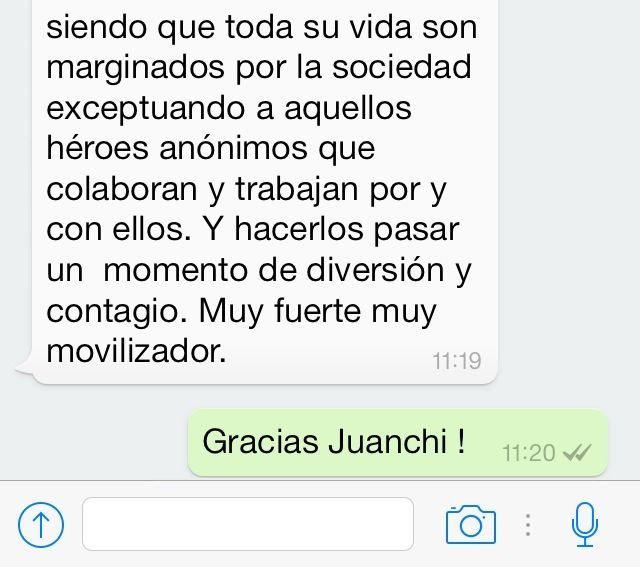Open the camera to send a photo
This screenshot has width=640, height=567.
tap(470, 523)
